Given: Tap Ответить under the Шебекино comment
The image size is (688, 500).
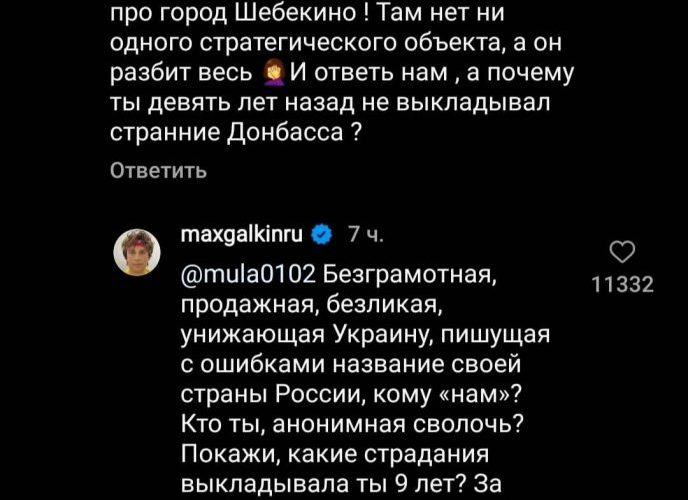Looking at the screenshot, I should click(158, 171).
